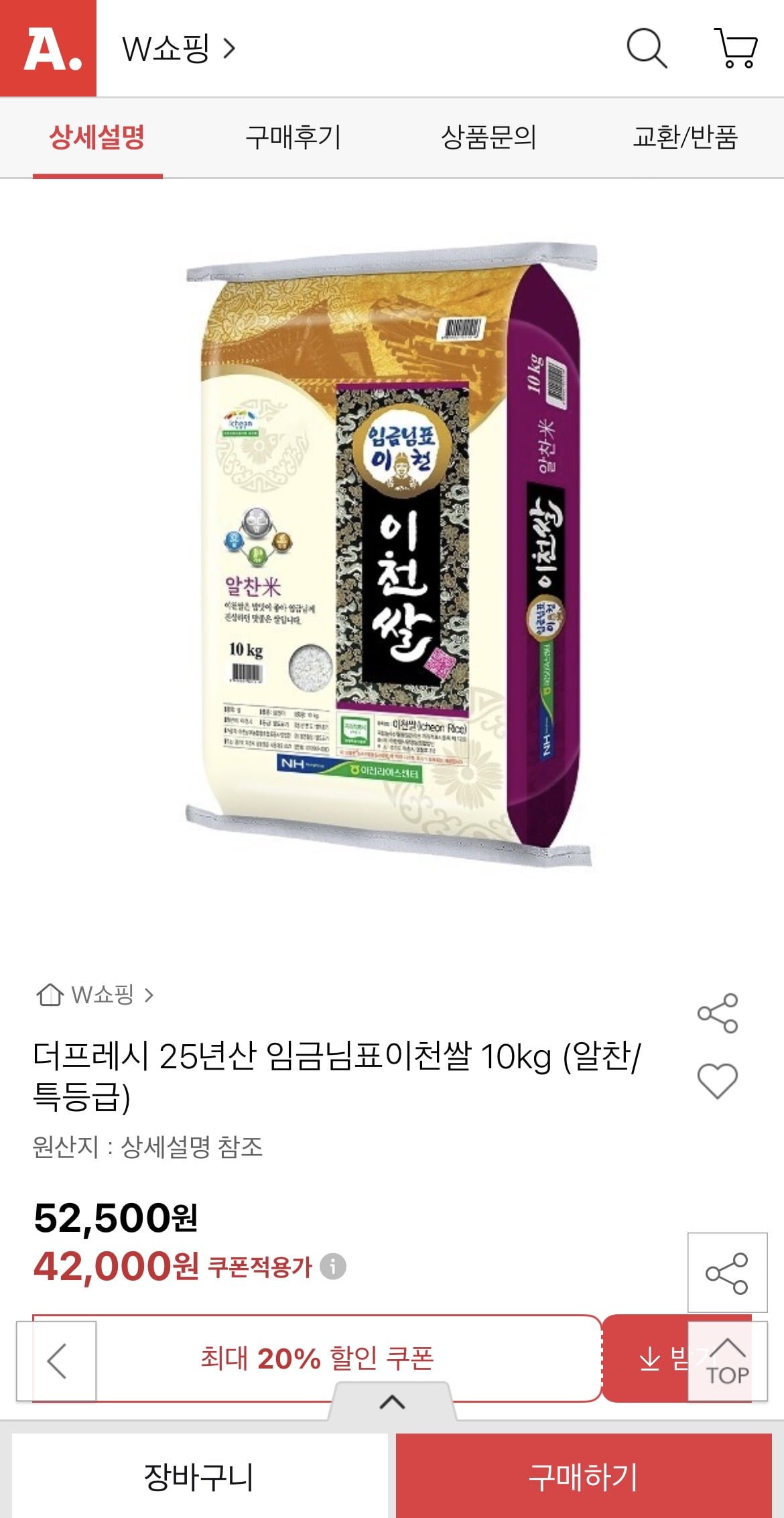
Task: Tap 구매하기 to buy now
Action: coord(583,1476)
